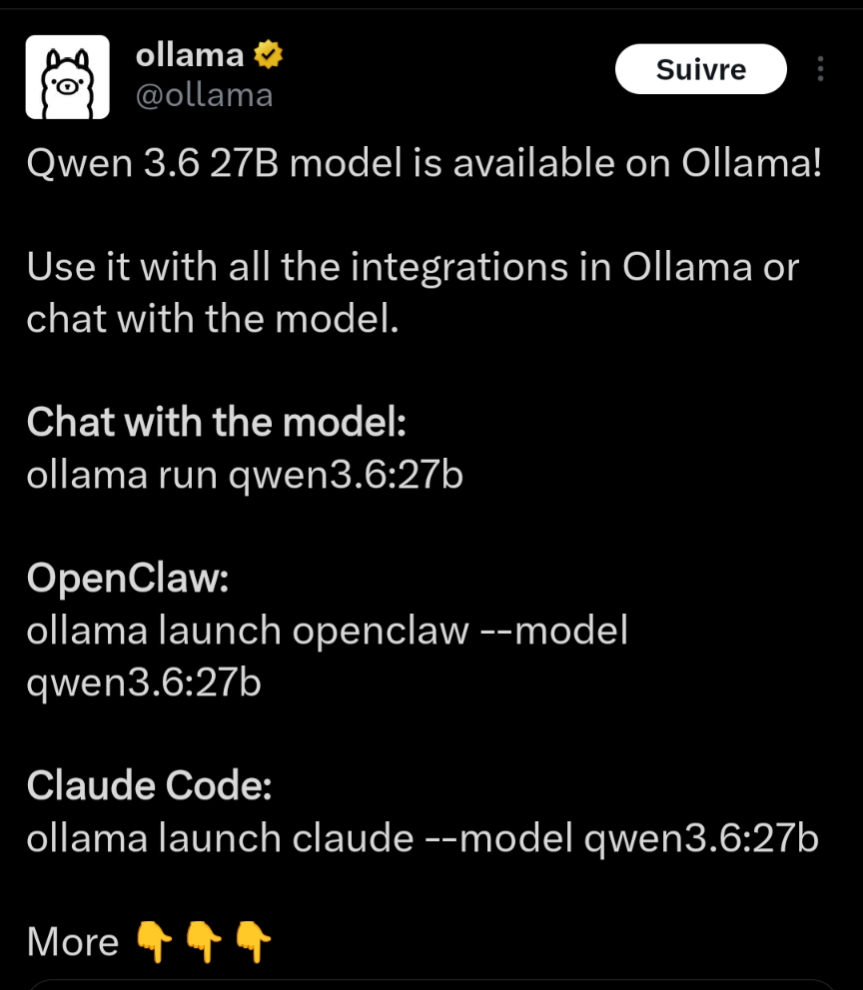Image resolution: width=863 pixels, height=990 pixels.
Task: Open the @ollama account handle
Action: tap(204, 95)
